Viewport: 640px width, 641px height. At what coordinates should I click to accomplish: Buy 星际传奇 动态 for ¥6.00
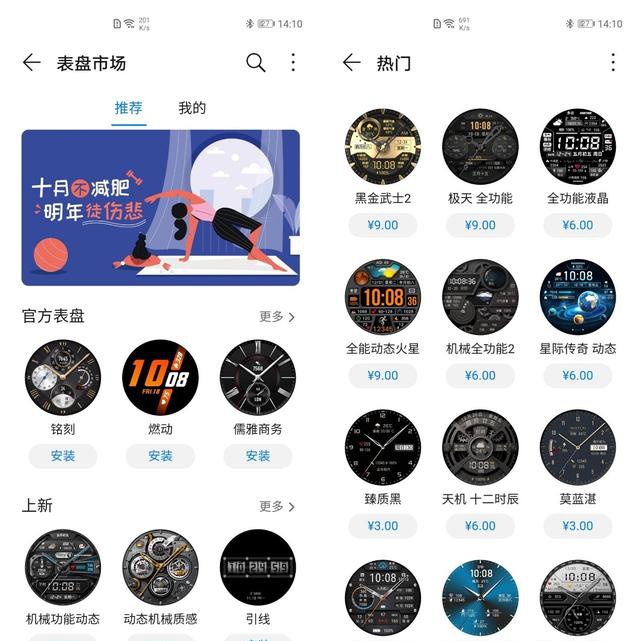tap(578, 375)
